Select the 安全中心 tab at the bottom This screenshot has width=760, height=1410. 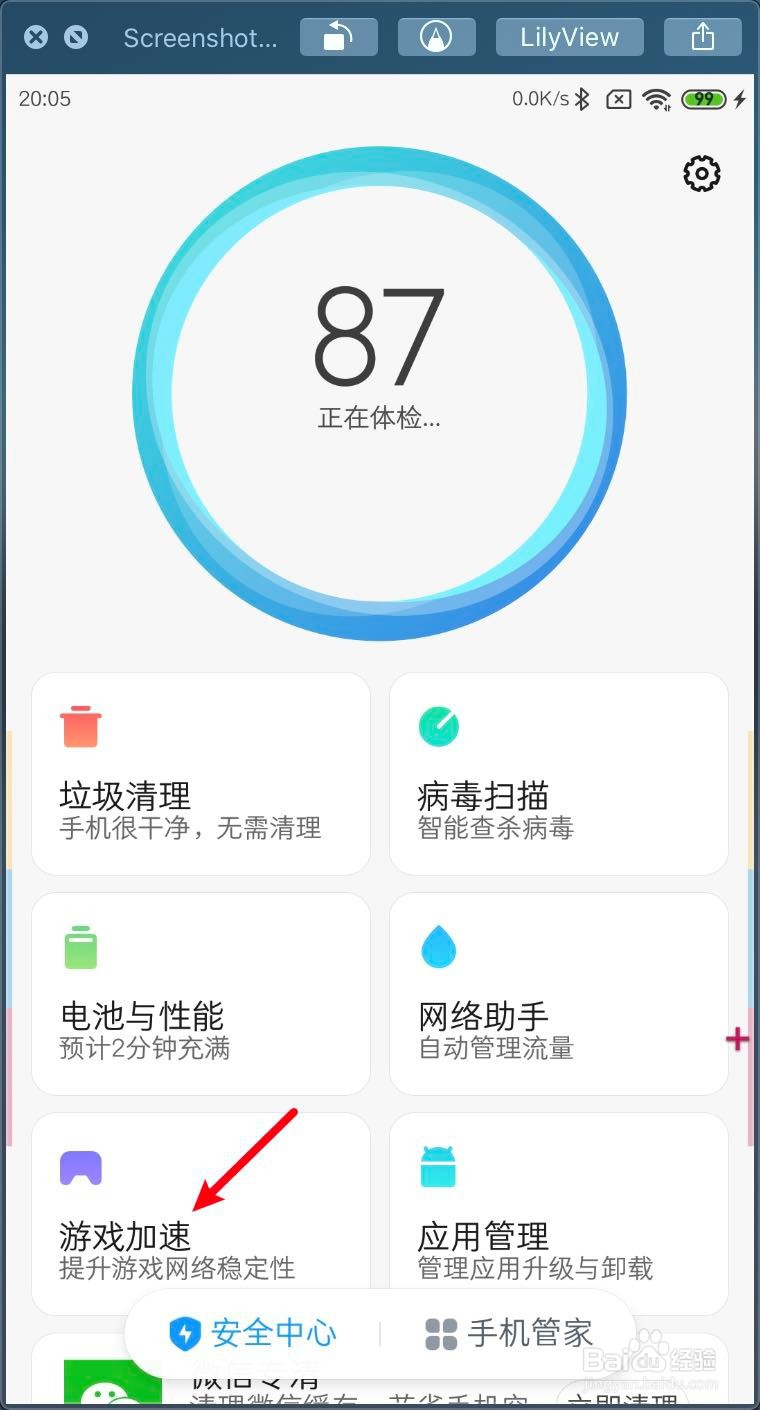(272, 1333)
